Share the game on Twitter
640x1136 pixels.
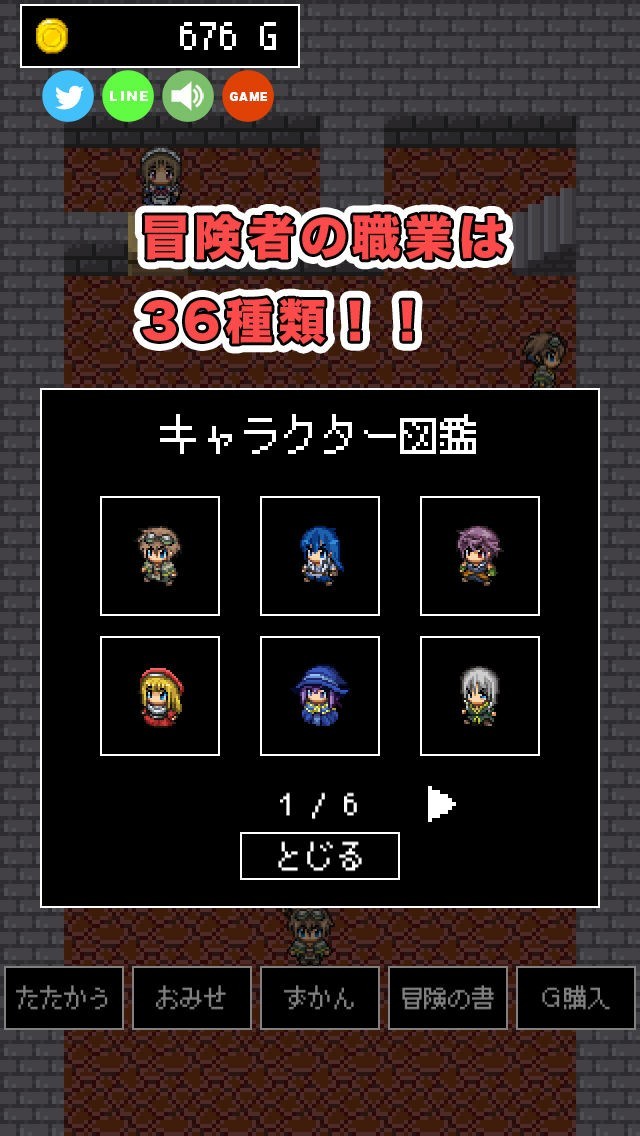(x=68, y=97)
